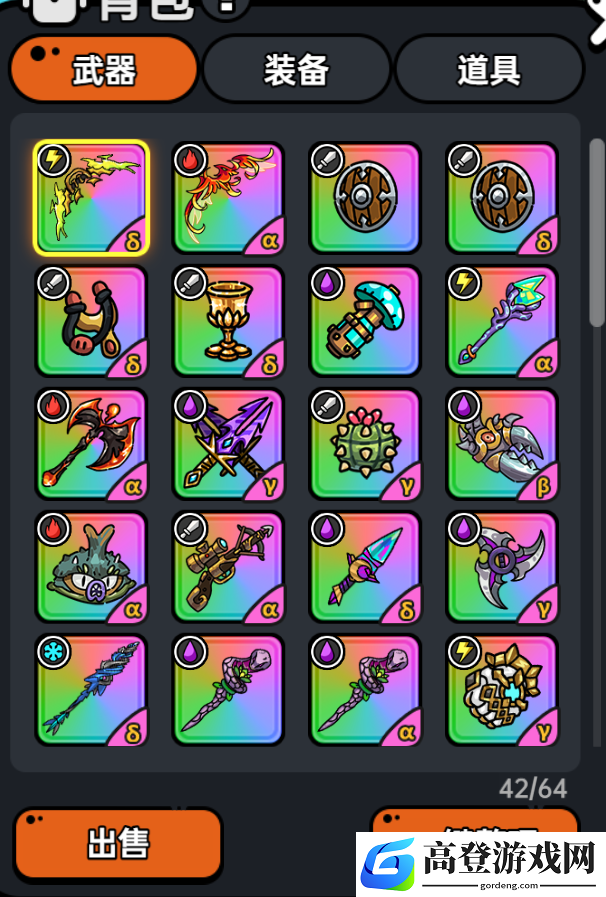Select the wooden shield marked δ
The image size is (606, 897).
(x=502, y=197)
